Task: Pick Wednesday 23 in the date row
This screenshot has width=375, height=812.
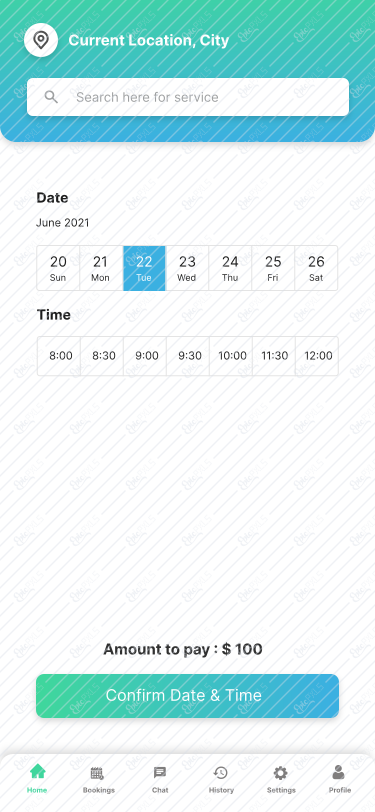Action: 187,268
